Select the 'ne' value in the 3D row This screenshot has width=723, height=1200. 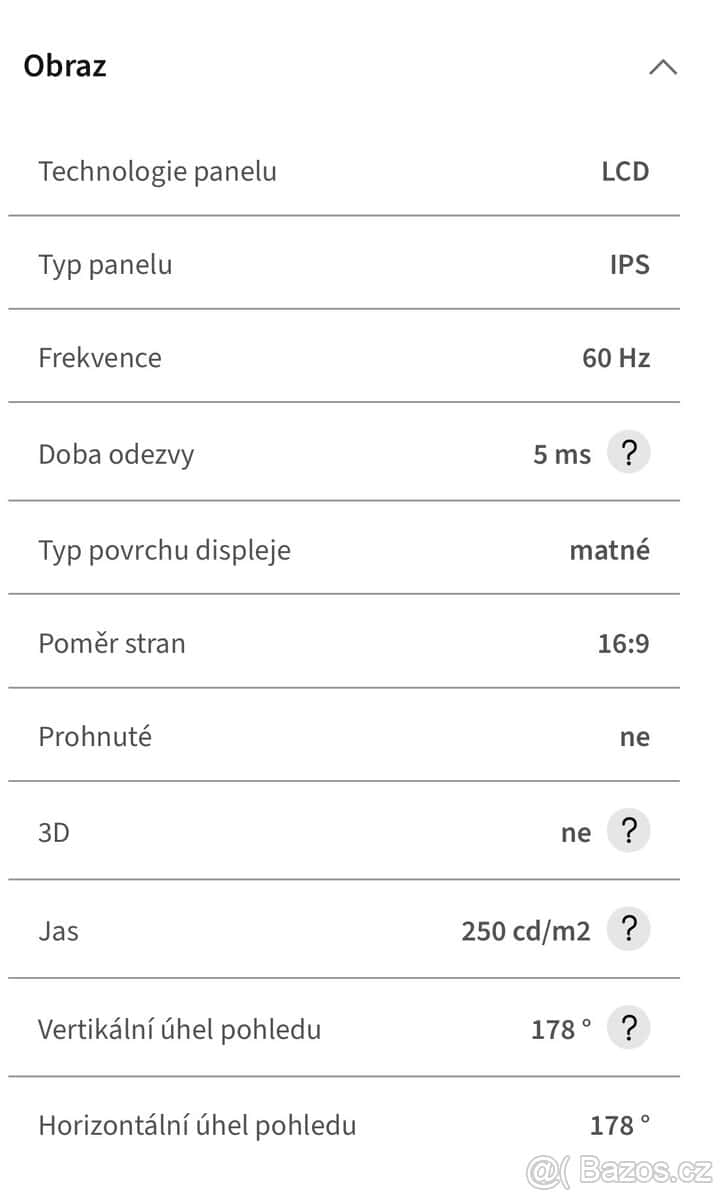[x=576, y=831]
